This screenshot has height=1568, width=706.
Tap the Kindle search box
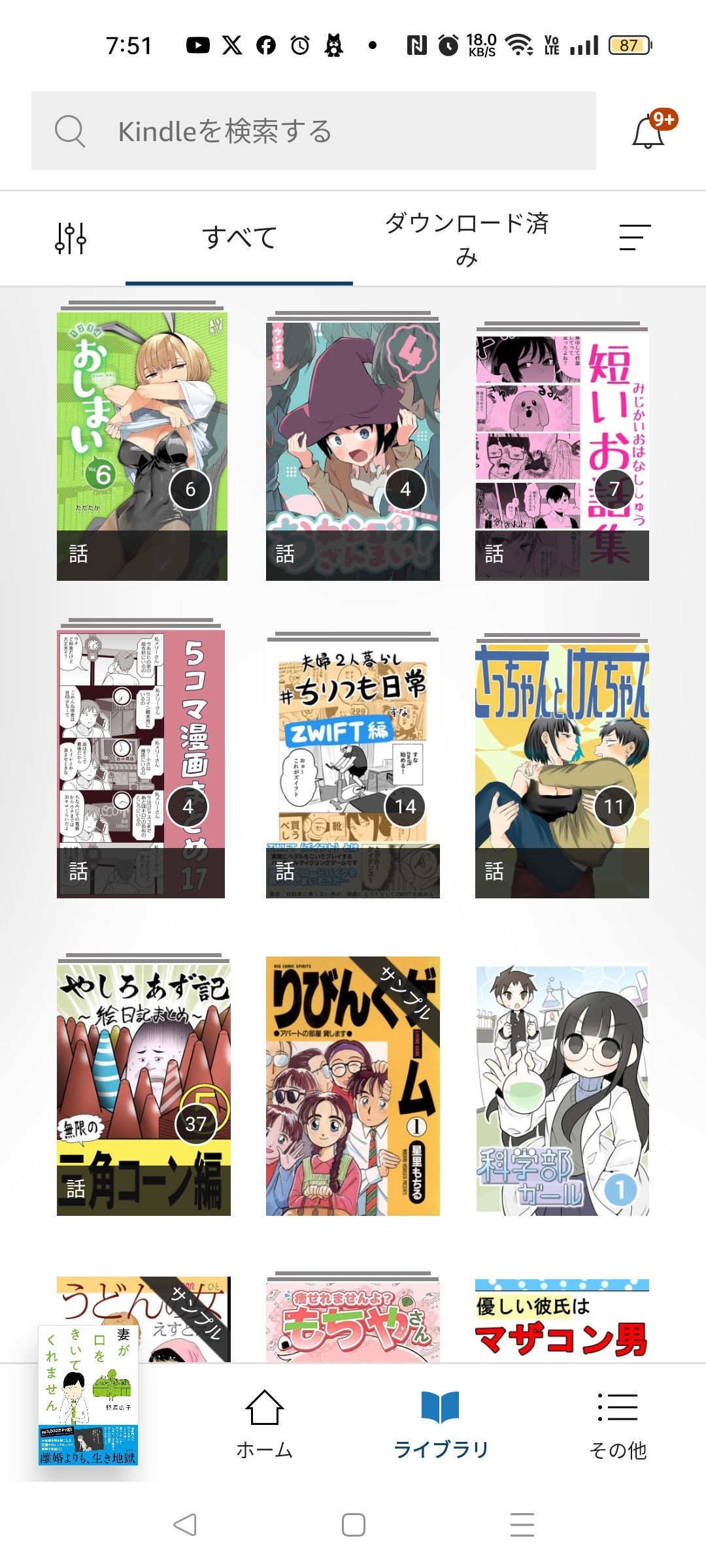(x=314, y=131)
